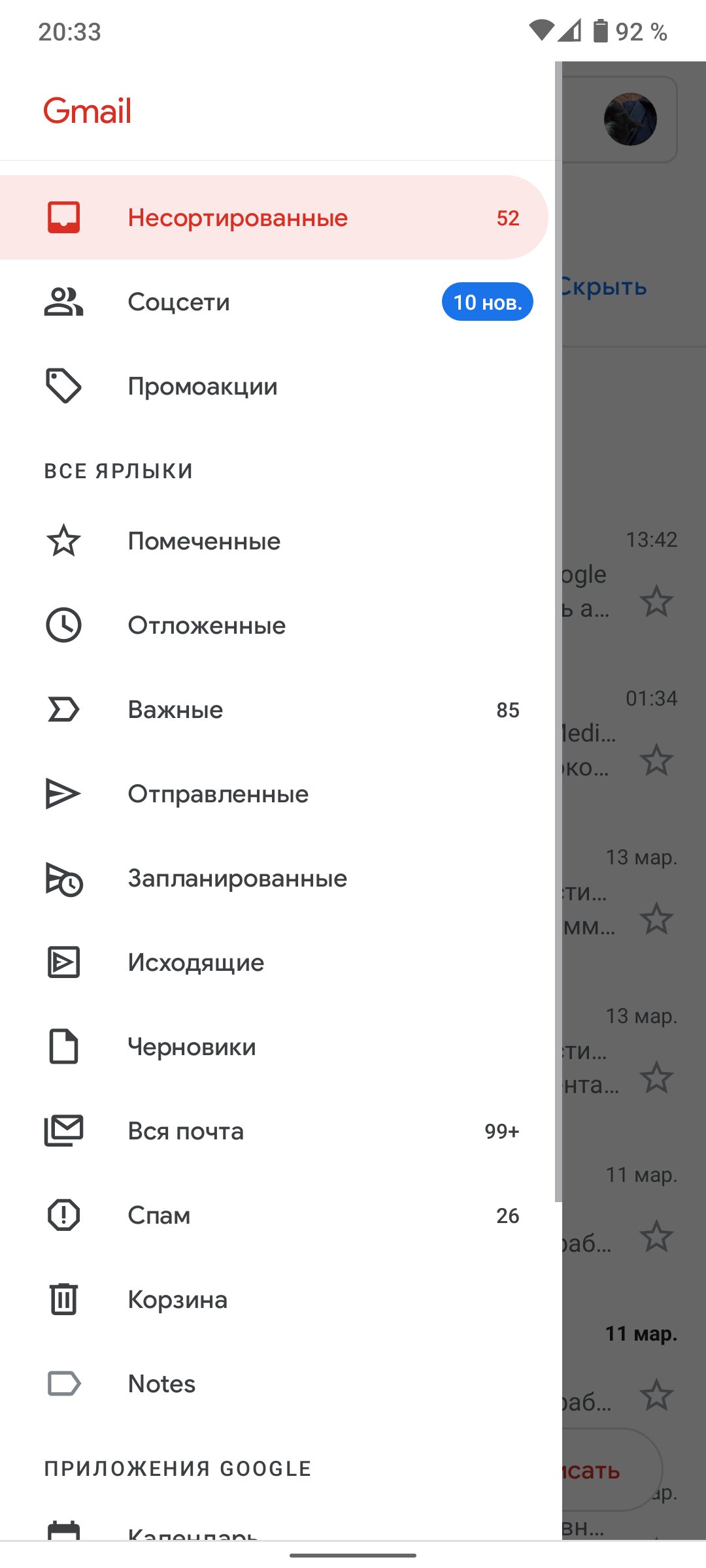706x1568 pixels.
Task: Open the Корзина trash folder
Action: tap(274, 1299)
